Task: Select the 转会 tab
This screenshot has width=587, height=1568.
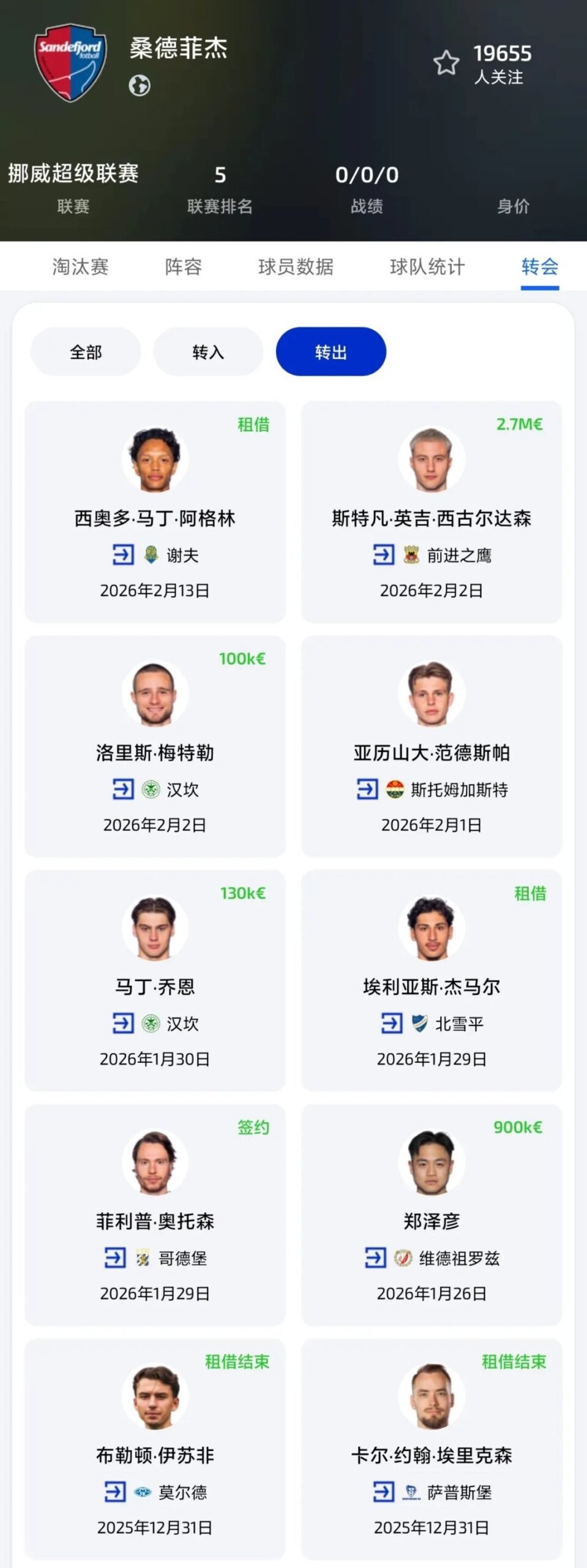Action: 539,266
